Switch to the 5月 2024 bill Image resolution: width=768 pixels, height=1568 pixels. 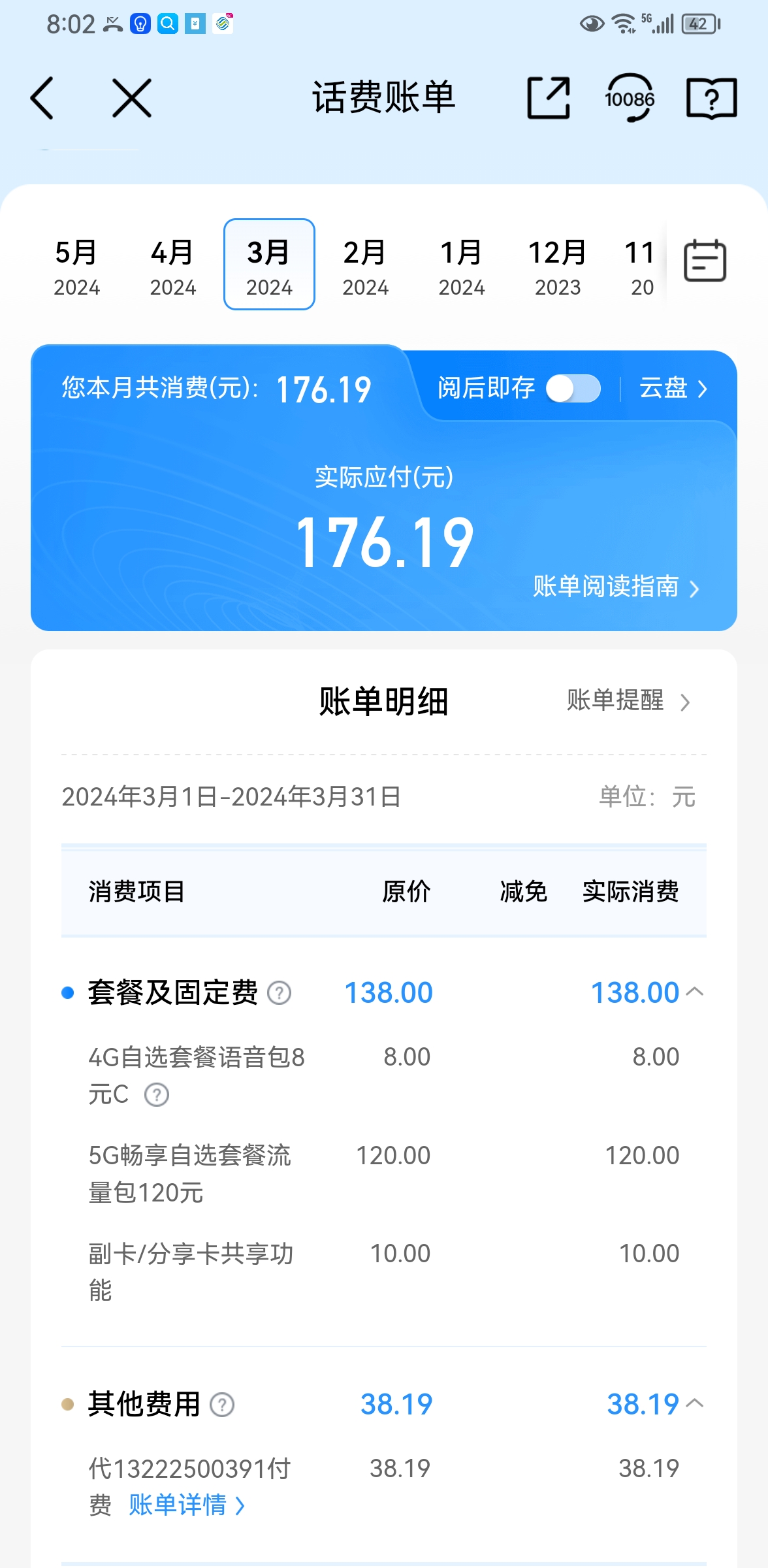tap(76, 267)
